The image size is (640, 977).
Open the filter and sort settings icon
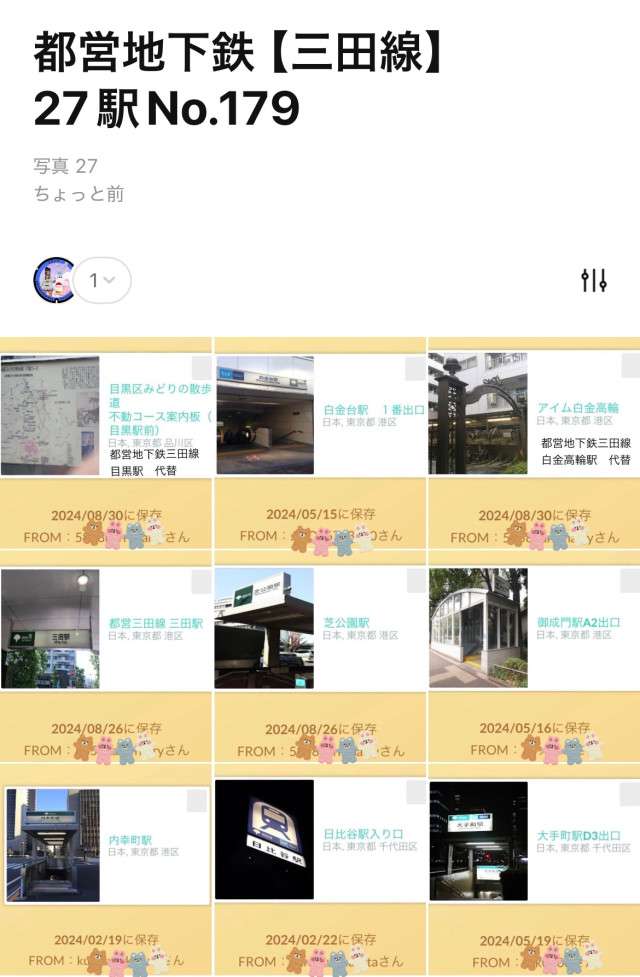pos(594,280)
